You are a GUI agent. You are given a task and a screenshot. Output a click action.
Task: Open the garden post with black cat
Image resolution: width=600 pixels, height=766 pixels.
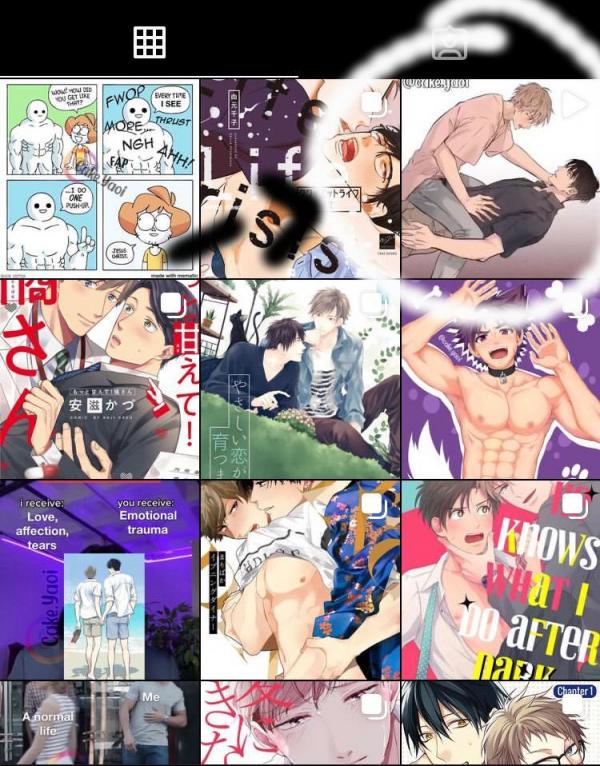[x=299, y=379]
